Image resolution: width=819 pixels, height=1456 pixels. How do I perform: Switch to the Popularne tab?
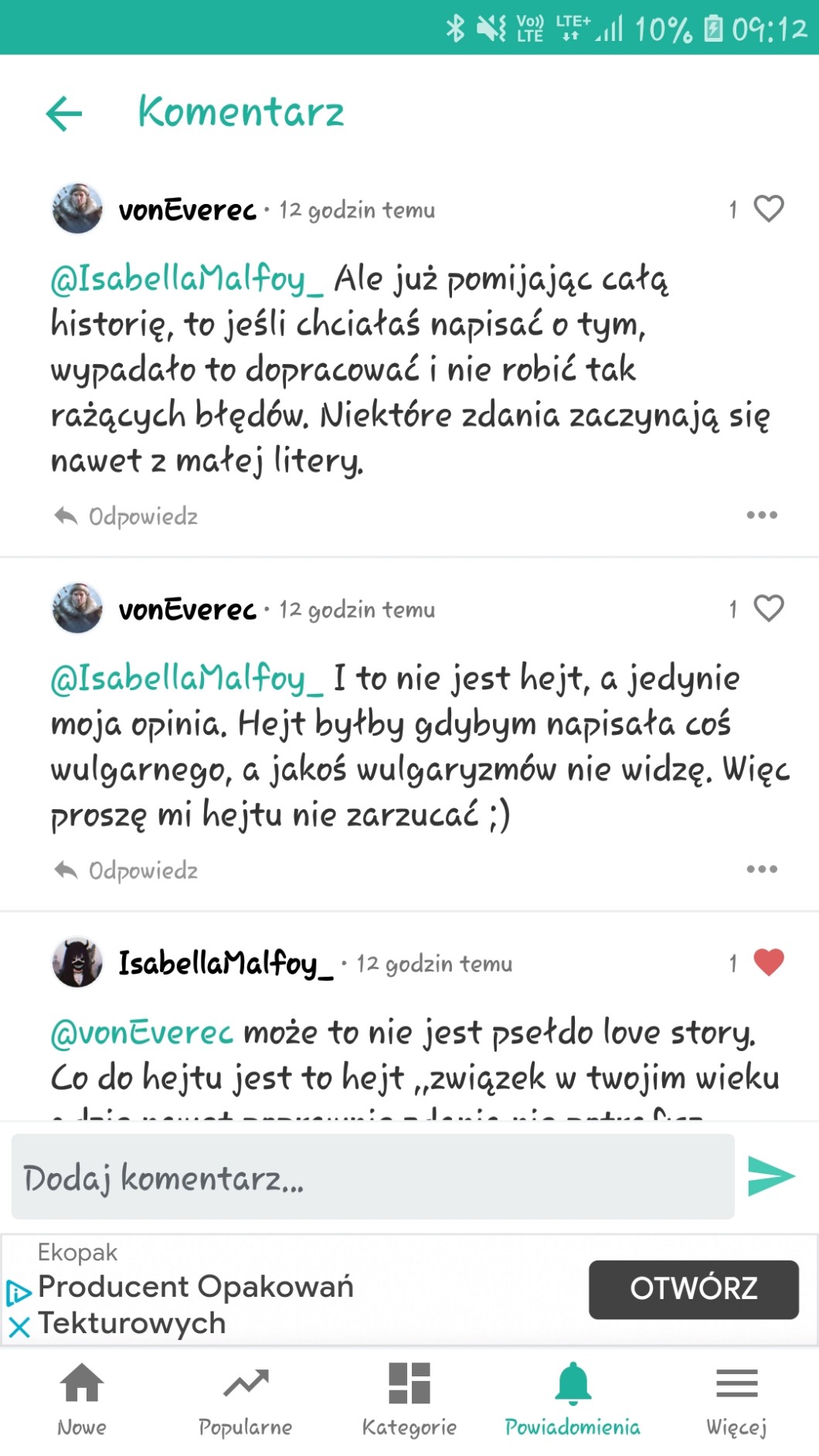point(246,1399)
